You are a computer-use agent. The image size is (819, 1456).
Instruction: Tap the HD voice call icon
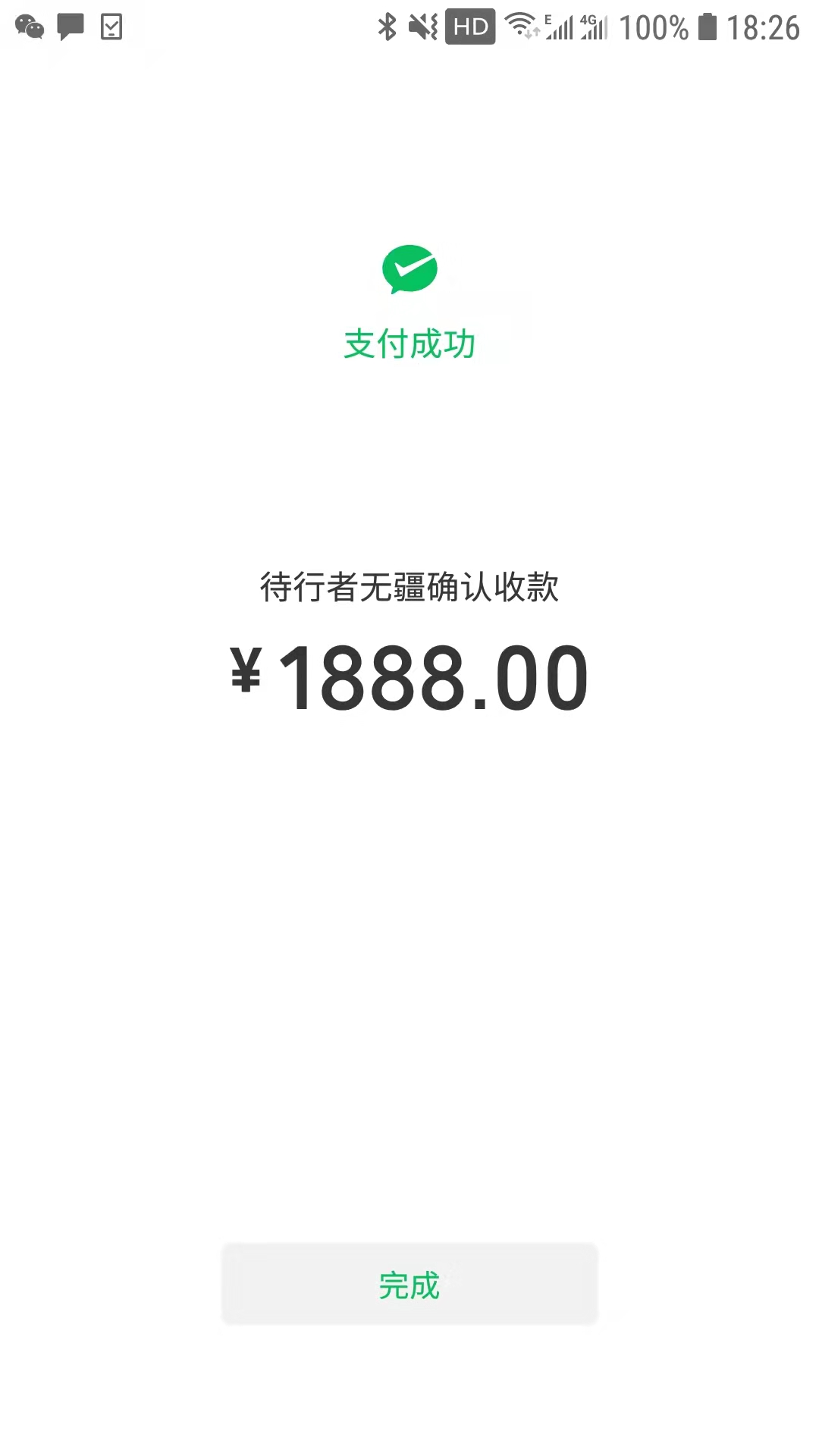(x=470, y=27)
